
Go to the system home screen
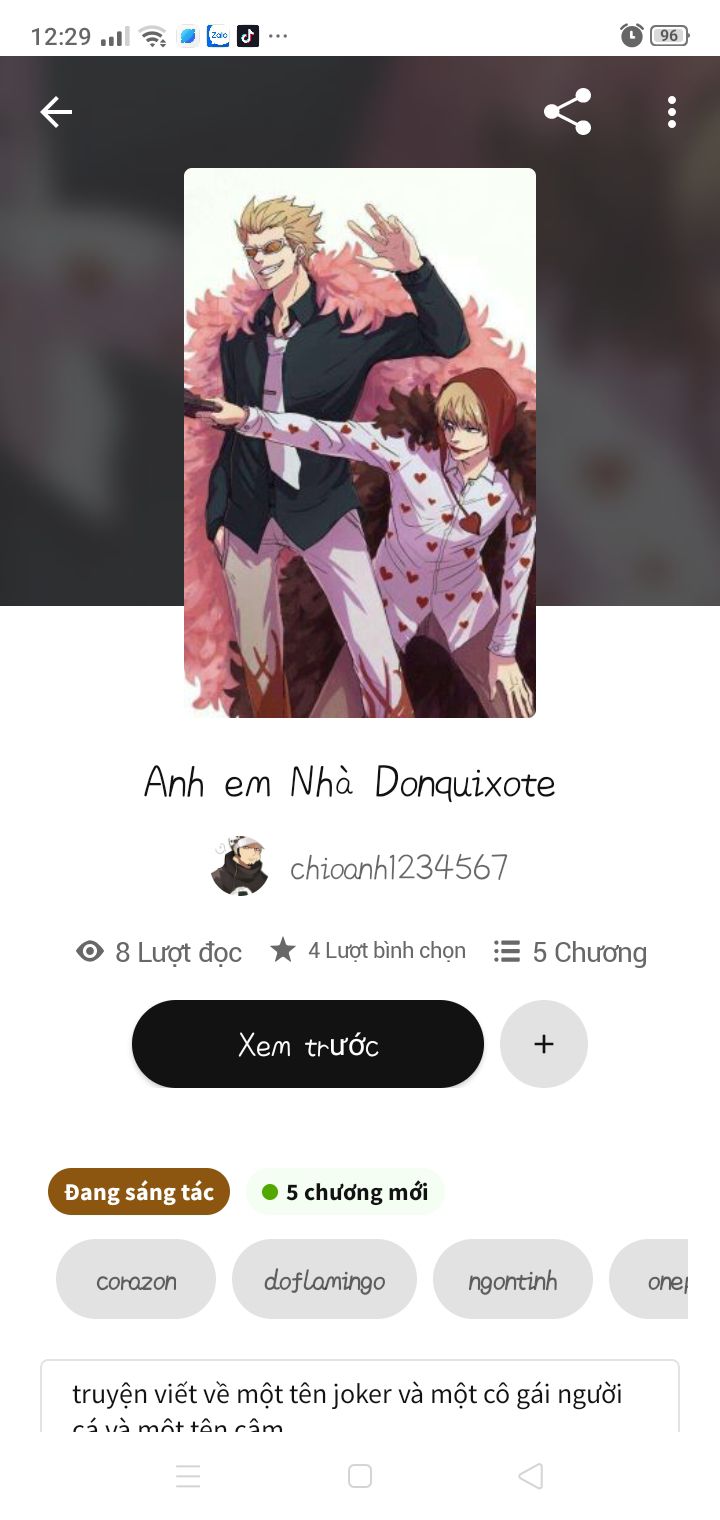360,1476
